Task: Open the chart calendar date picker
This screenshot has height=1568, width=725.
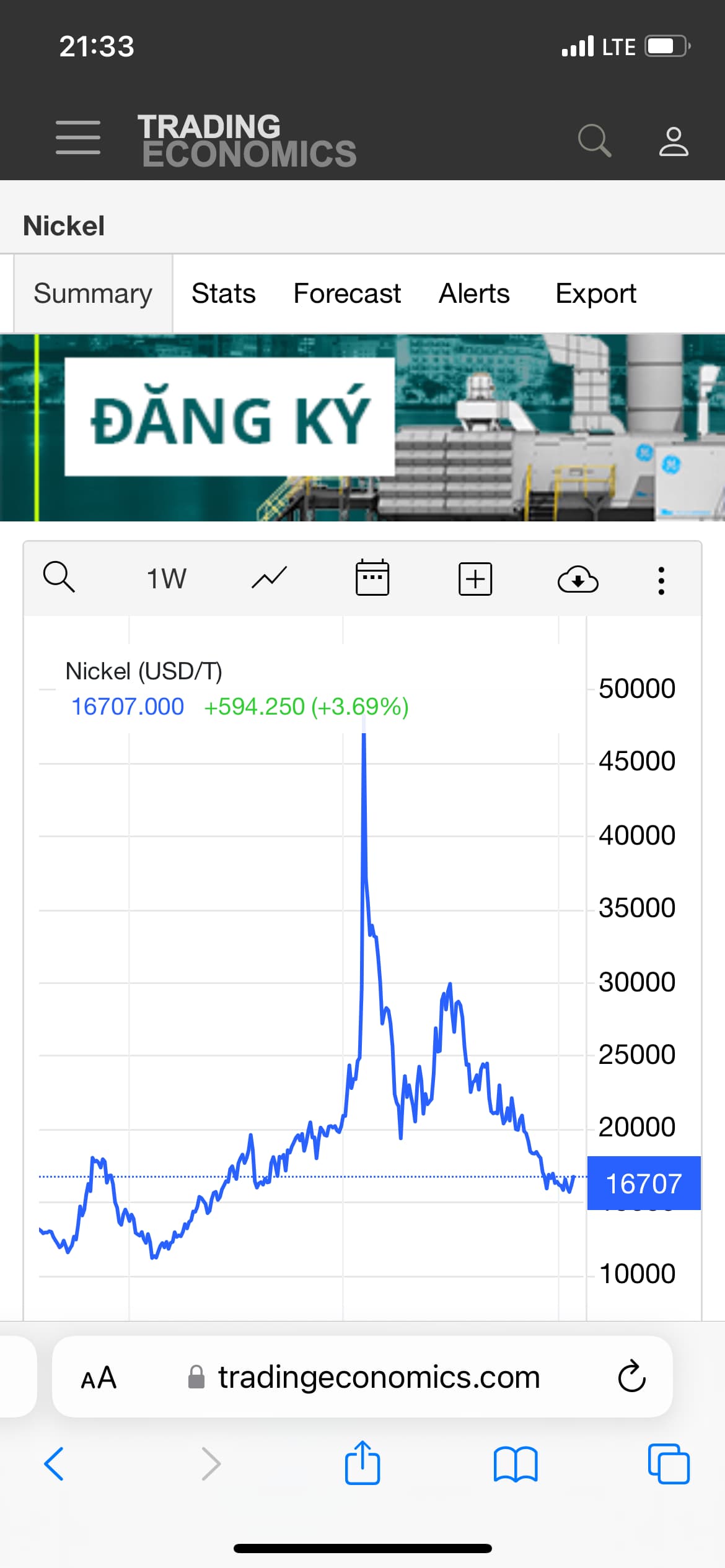Action: pyautogui.click(x=372, y=578)
